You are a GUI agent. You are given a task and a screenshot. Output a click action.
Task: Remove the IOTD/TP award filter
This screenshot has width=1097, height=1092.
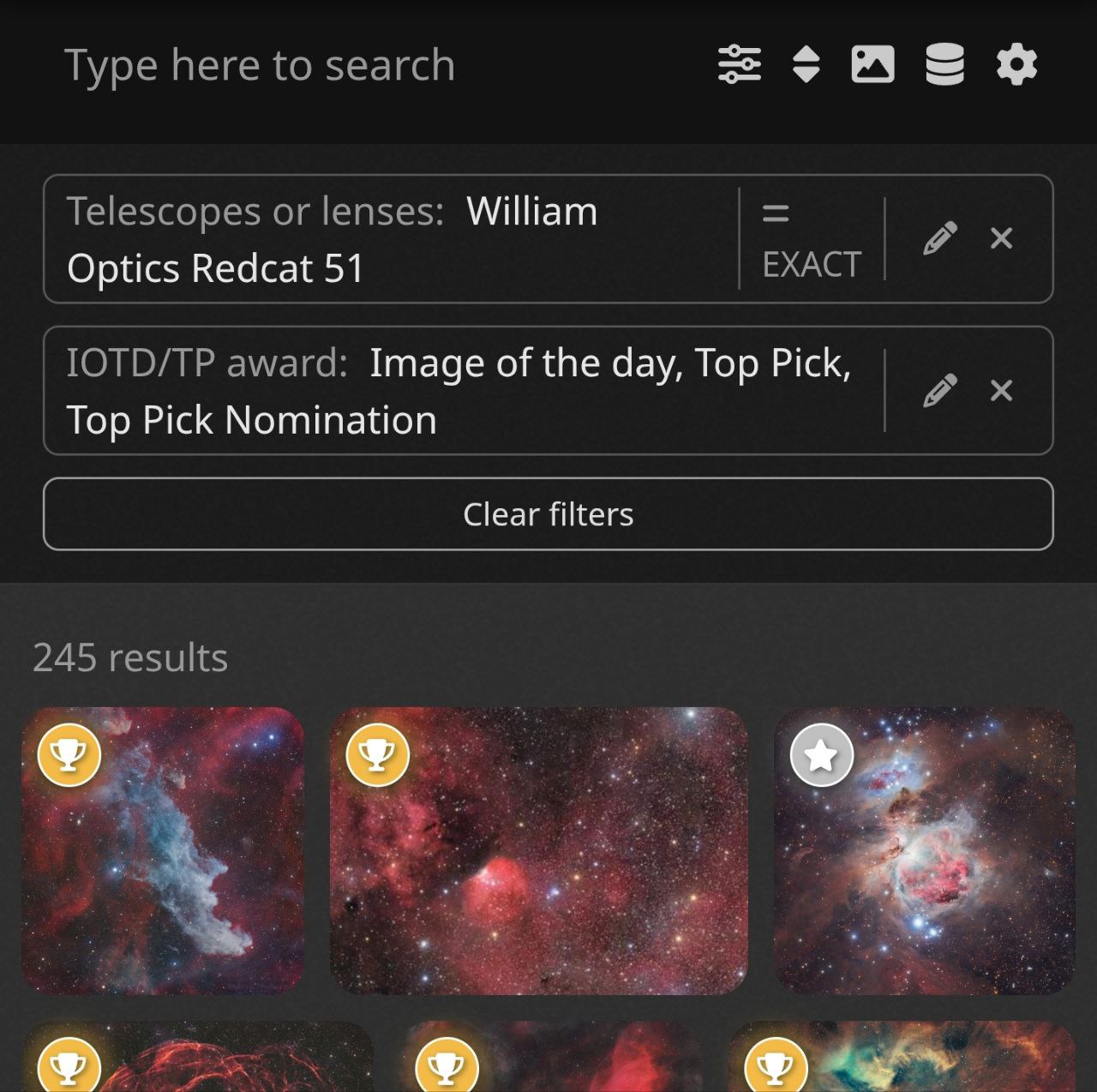(1001, 391)
